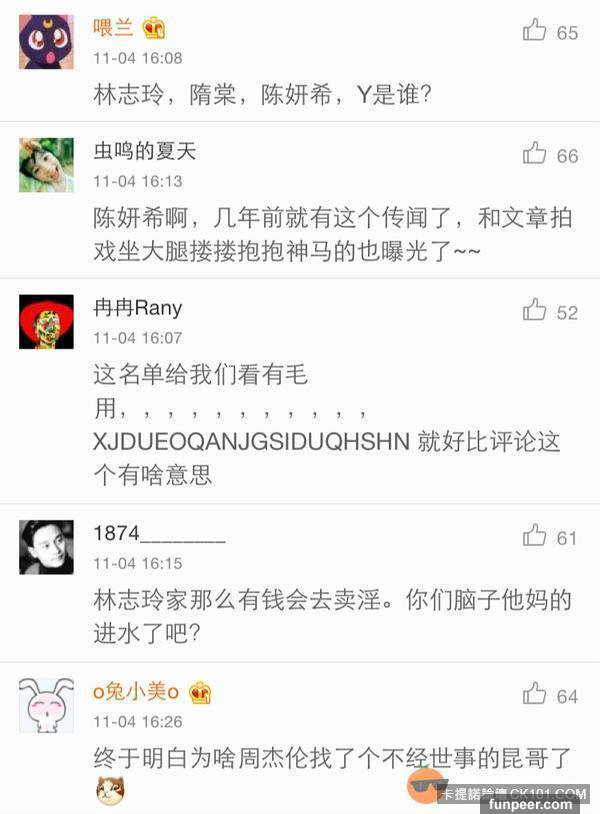Open 1874_______'s profile avatar
The height and width of the screenshot is (814, 600).
coord(46,547)
